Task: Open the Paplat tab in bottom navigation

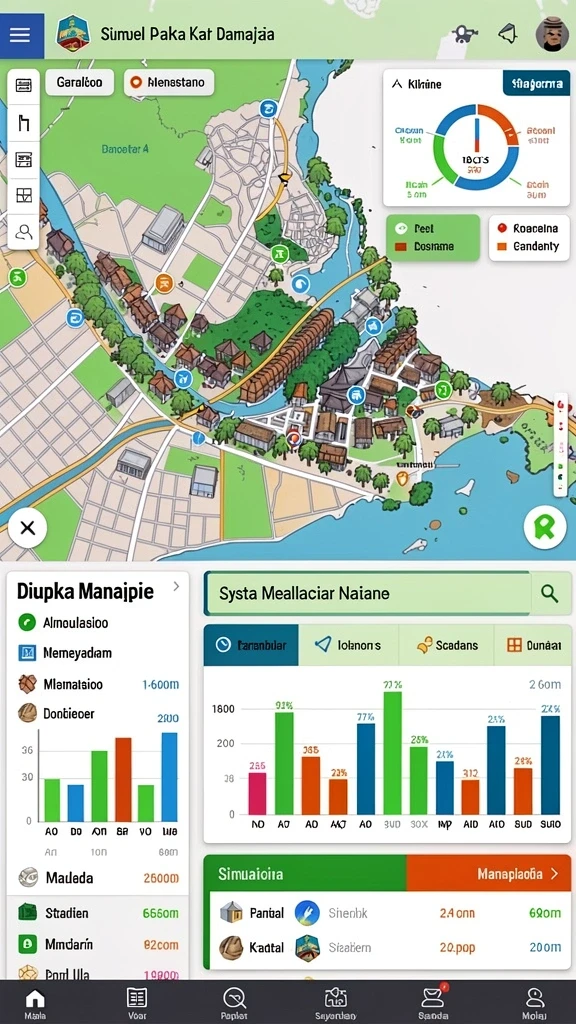Action: (234, 1003)
